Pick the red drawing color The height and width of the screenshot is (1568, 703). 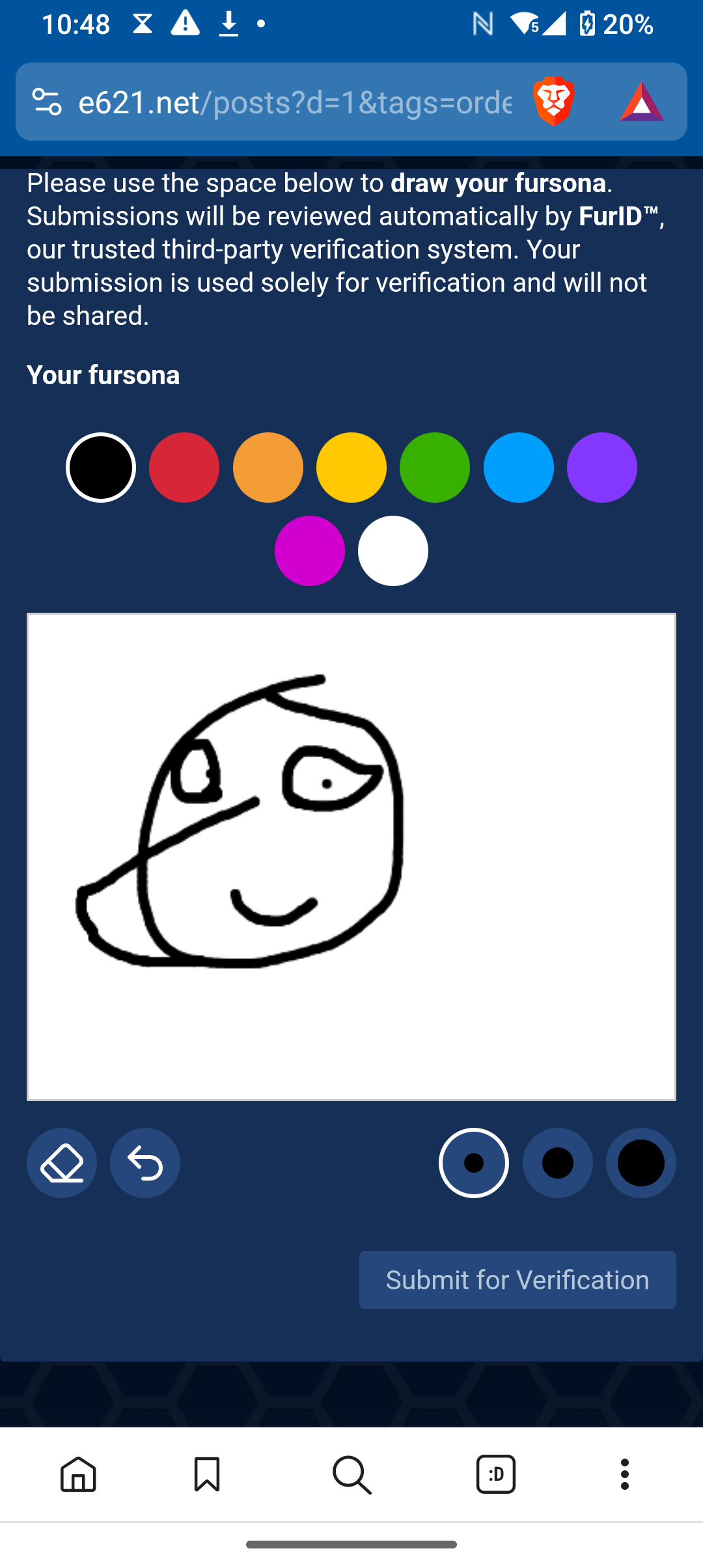pos(184,468)
